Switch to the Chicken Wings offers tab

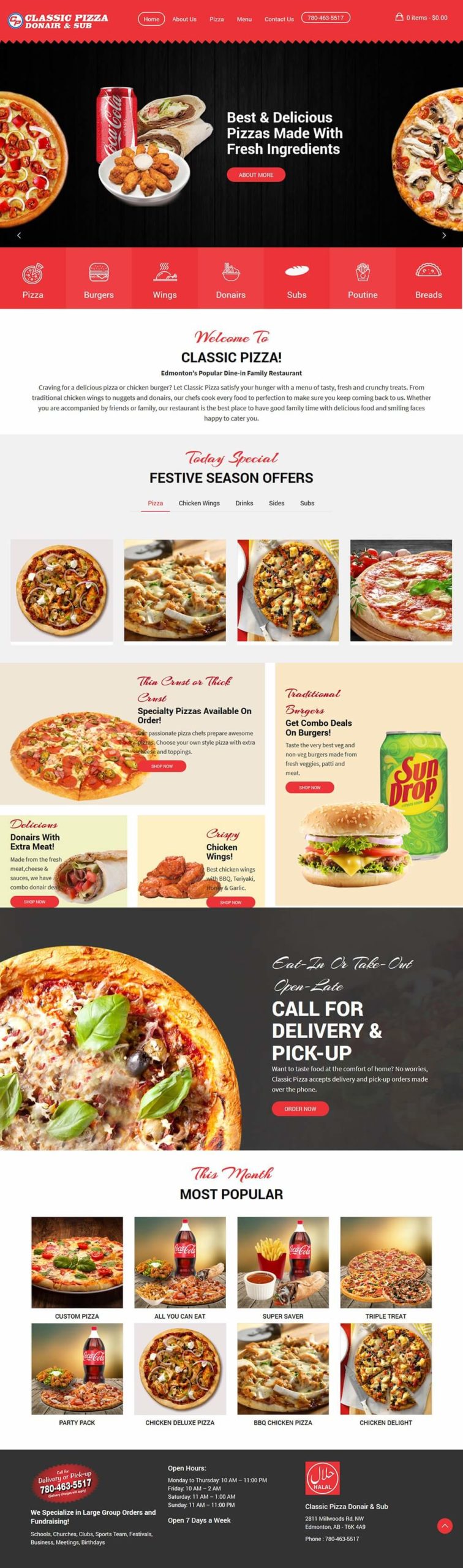tap(199, 503)
